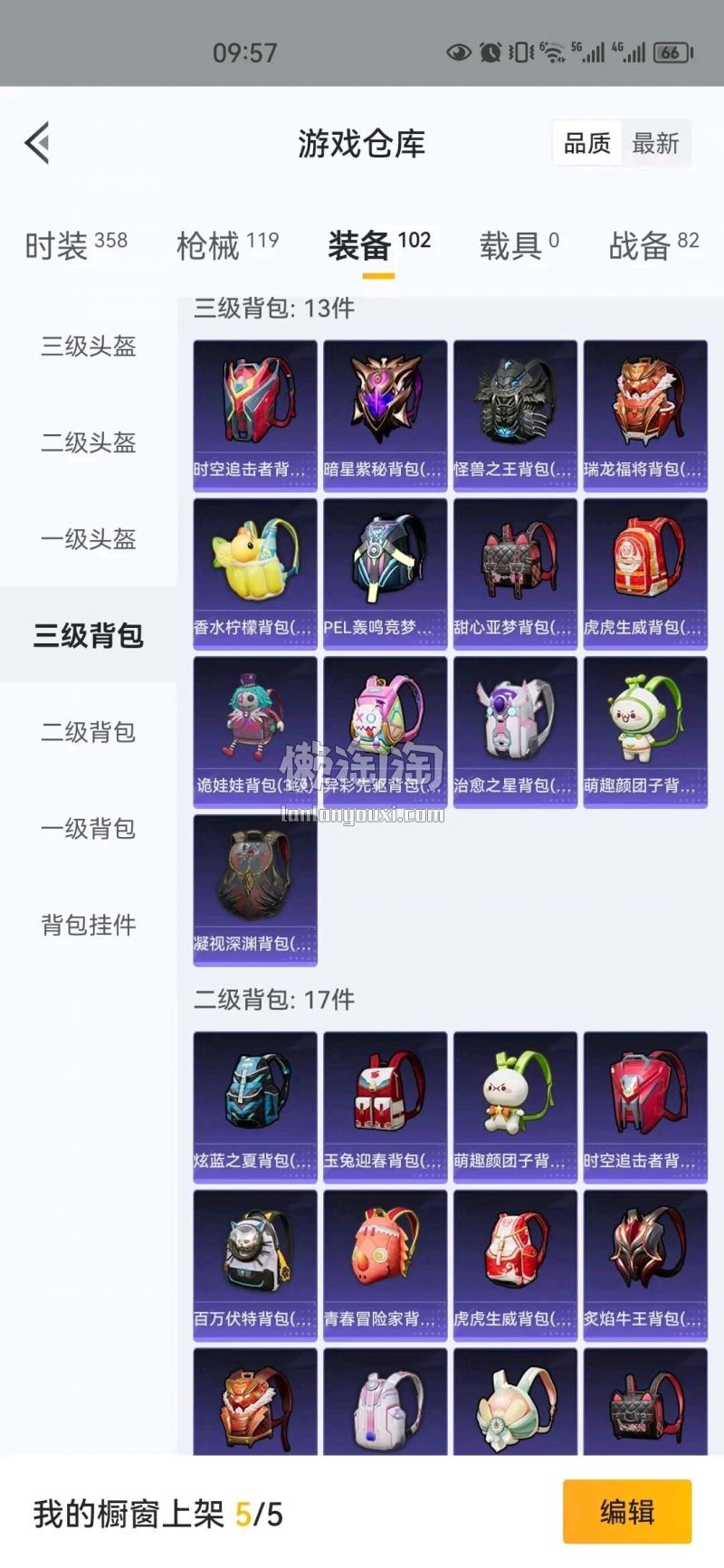View the 炫蓝之夏背包 item
The image size is (724, 1568).
[x=255, y=1107]
